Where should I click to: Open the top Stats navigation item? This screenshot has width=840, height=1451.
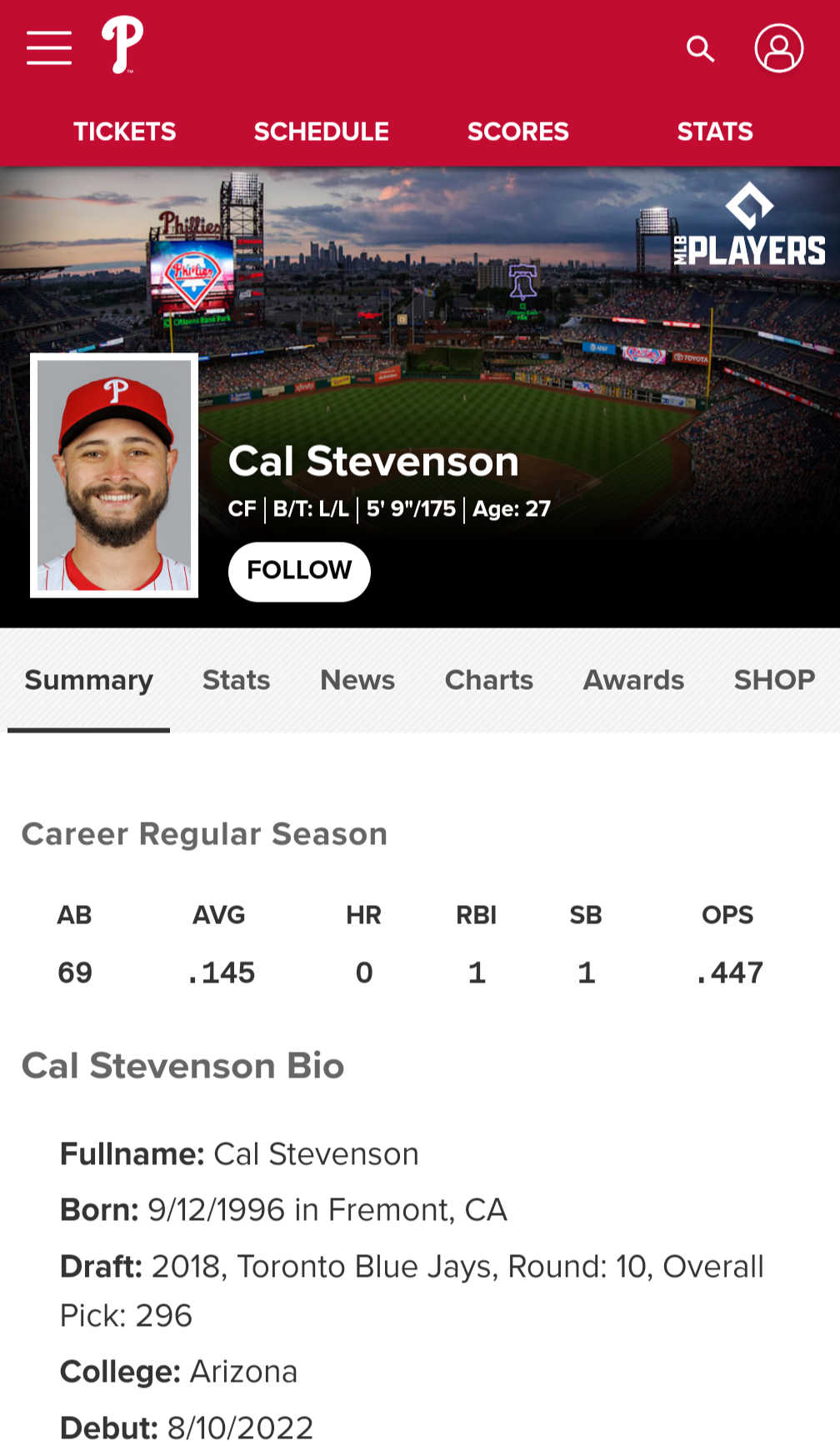pyautogui.click(x=714, y=132)
